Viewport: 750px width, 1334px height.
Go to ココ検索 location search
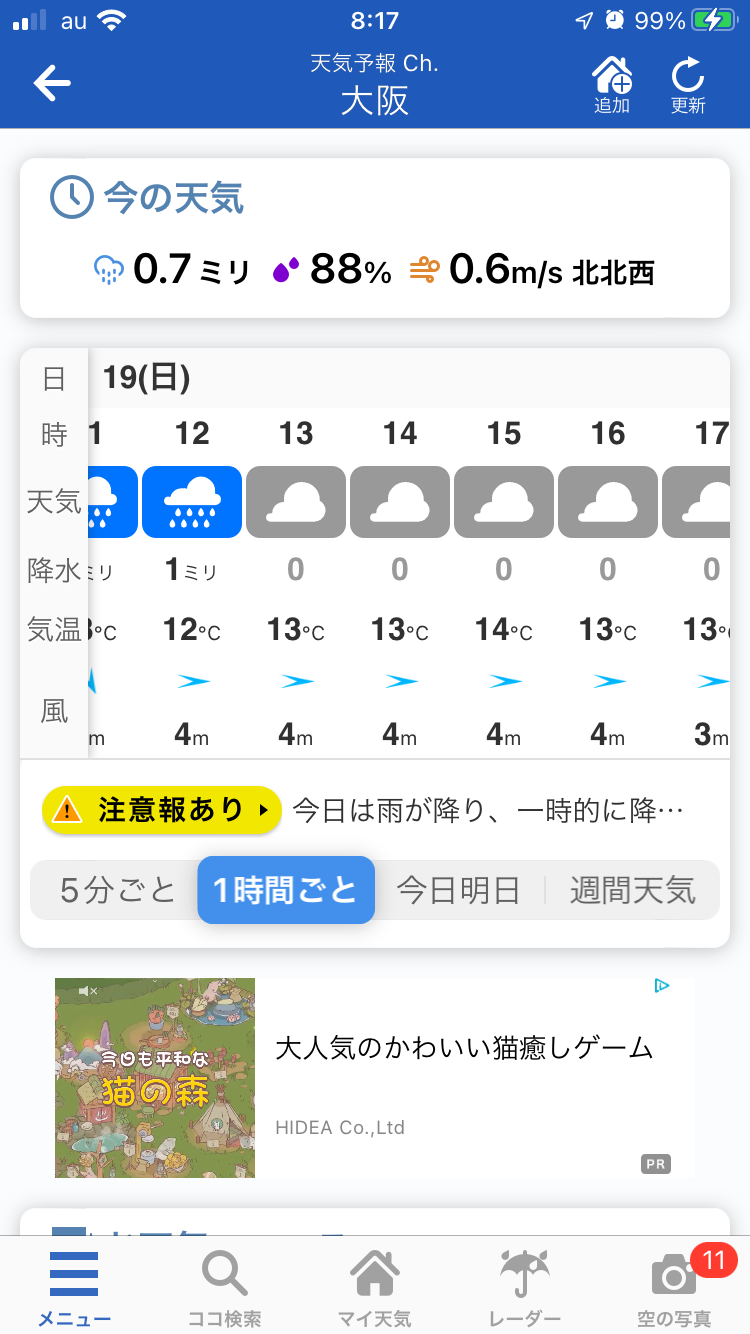click(224, 1286)
